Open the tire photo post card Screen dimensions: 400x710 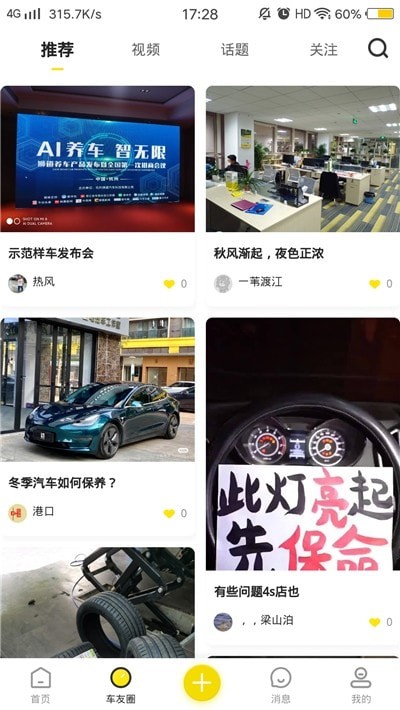point(97,602)
